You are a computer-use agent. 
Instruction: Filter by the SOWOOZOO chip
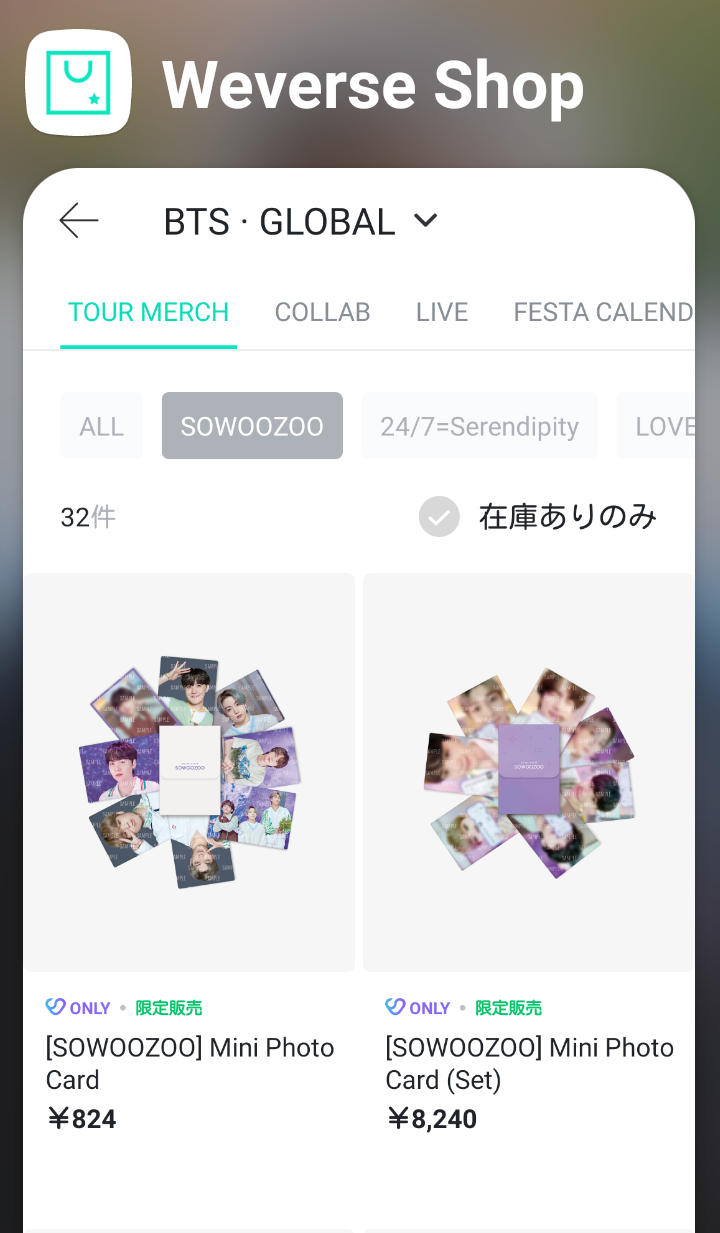[x=252, y=426]
